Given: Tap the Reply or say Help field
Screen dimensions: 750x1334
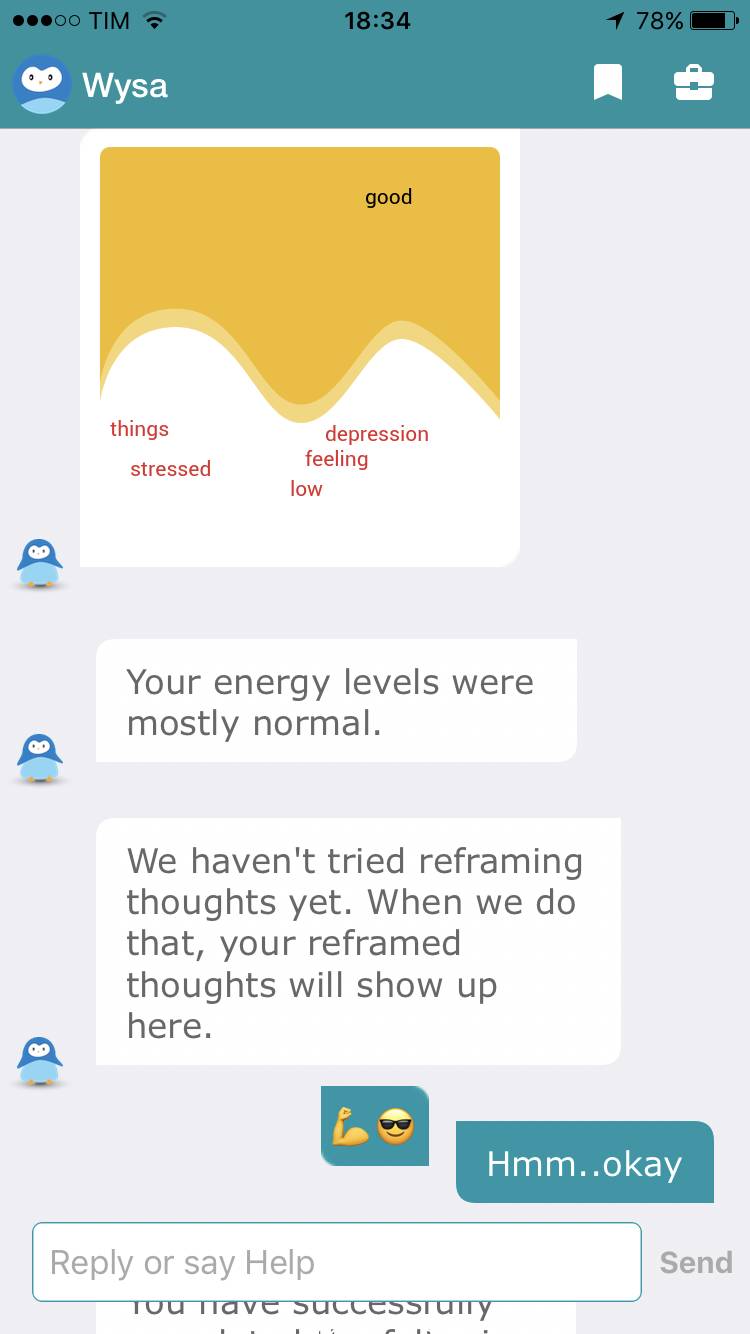Looking at the screenshot, I should click(x=336, y=1262).
